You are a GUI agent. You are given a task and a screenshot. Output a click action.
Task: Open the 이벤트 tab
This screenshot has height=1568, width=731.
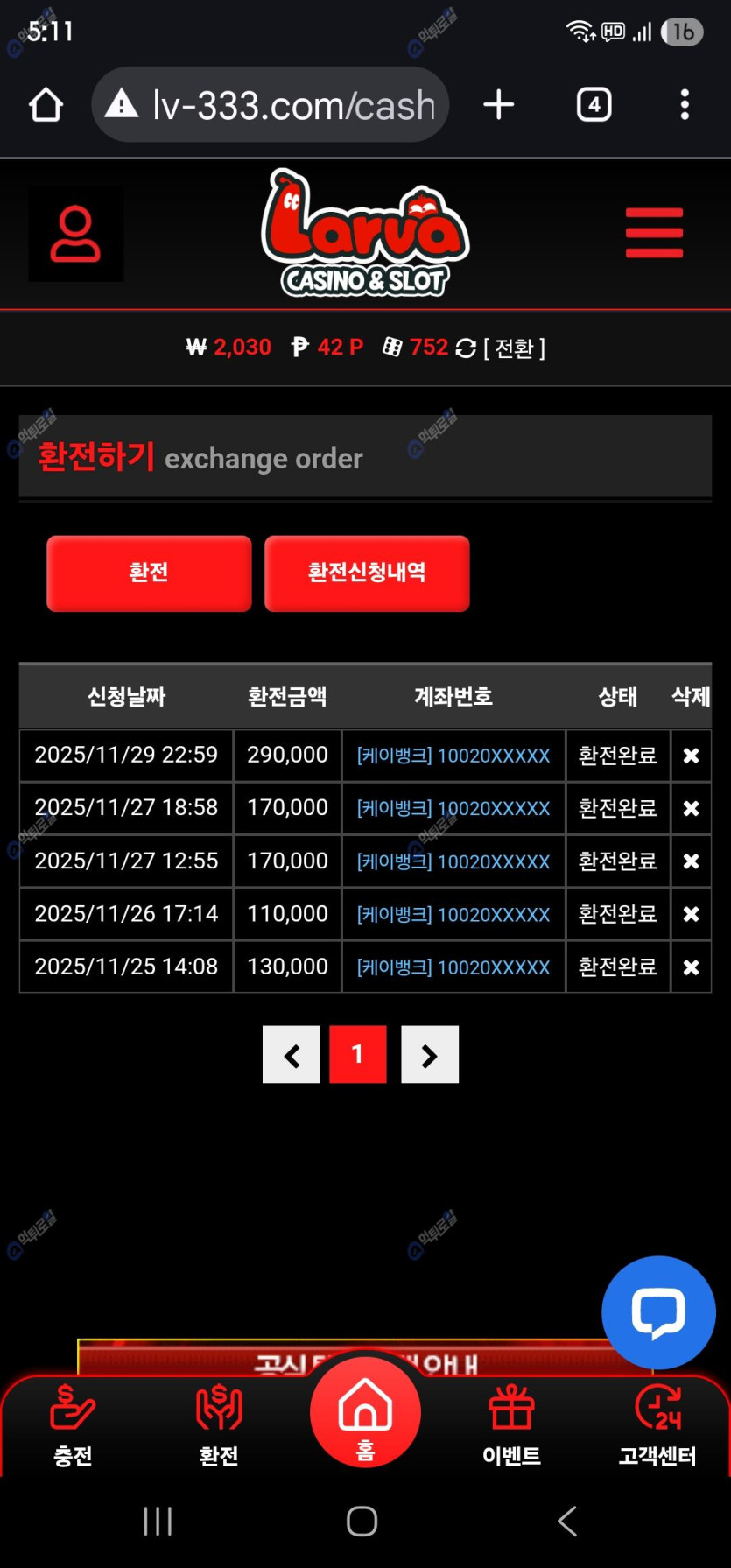pyautogui.click(x=511, y=1424)
